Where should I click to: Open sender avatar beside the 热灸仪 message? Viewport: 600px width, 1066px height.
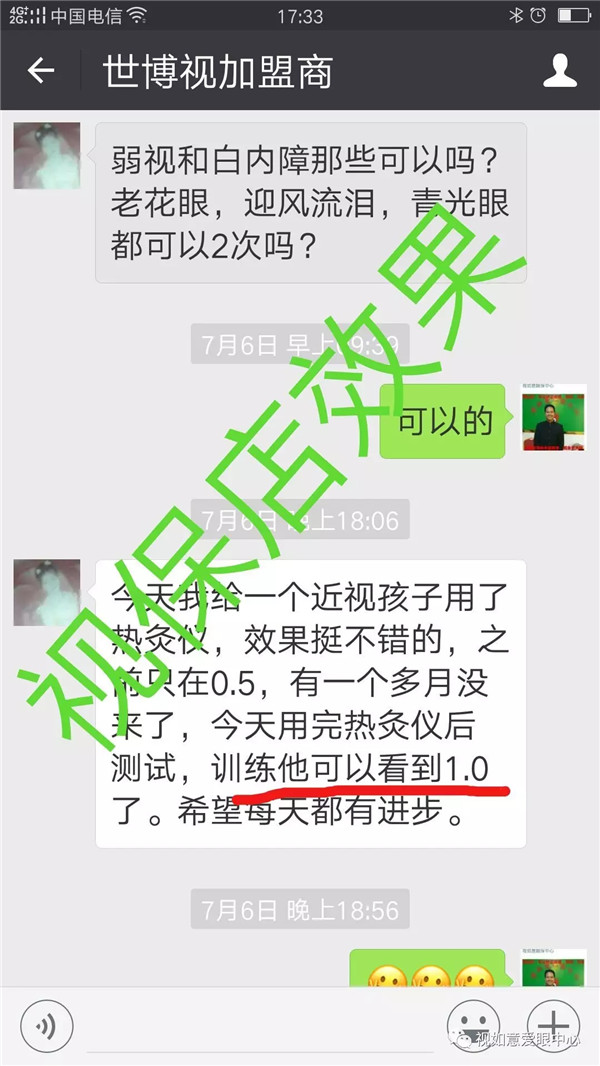47,593
